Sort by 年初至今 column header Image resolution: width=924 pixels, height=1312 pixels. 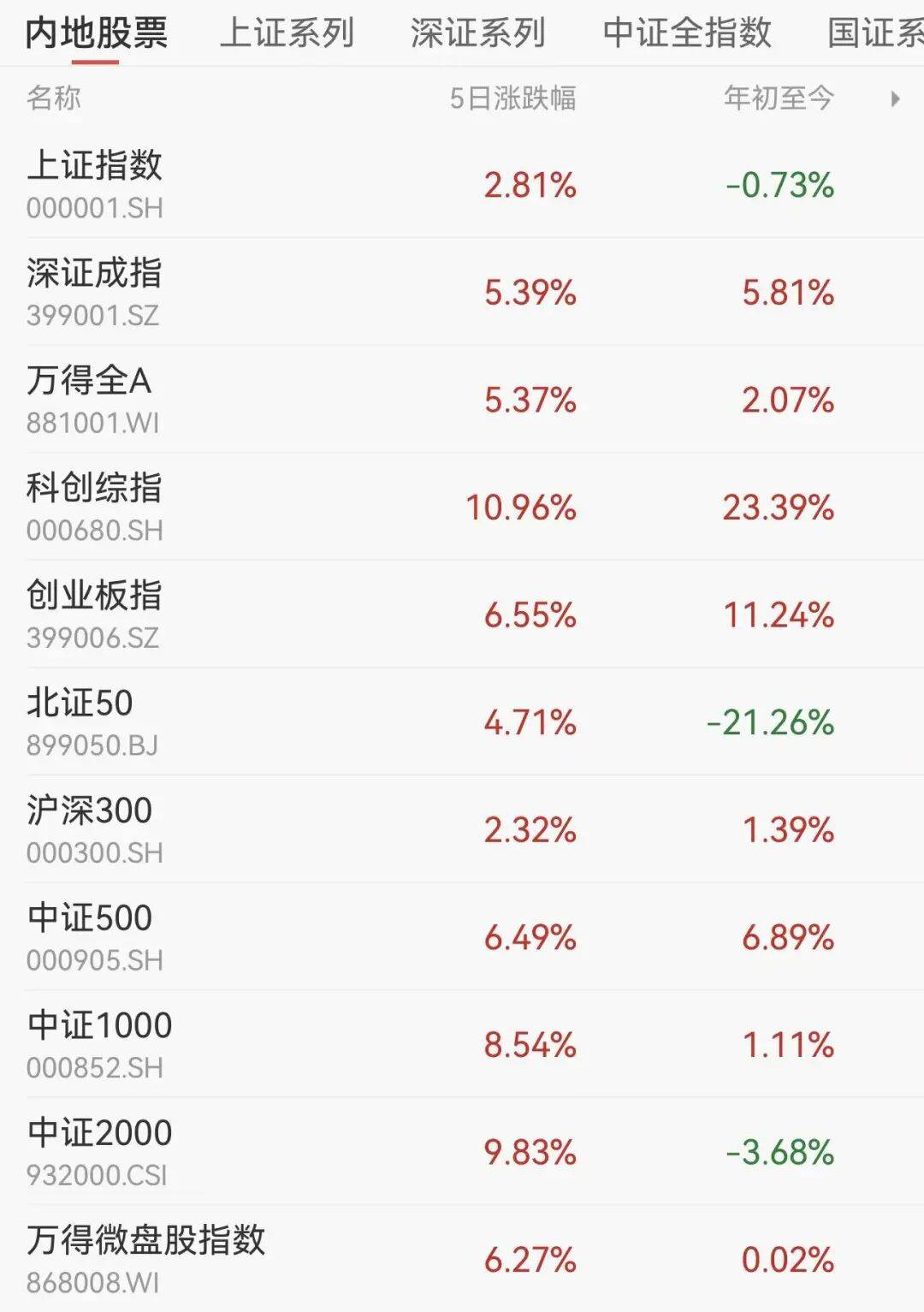779,98
